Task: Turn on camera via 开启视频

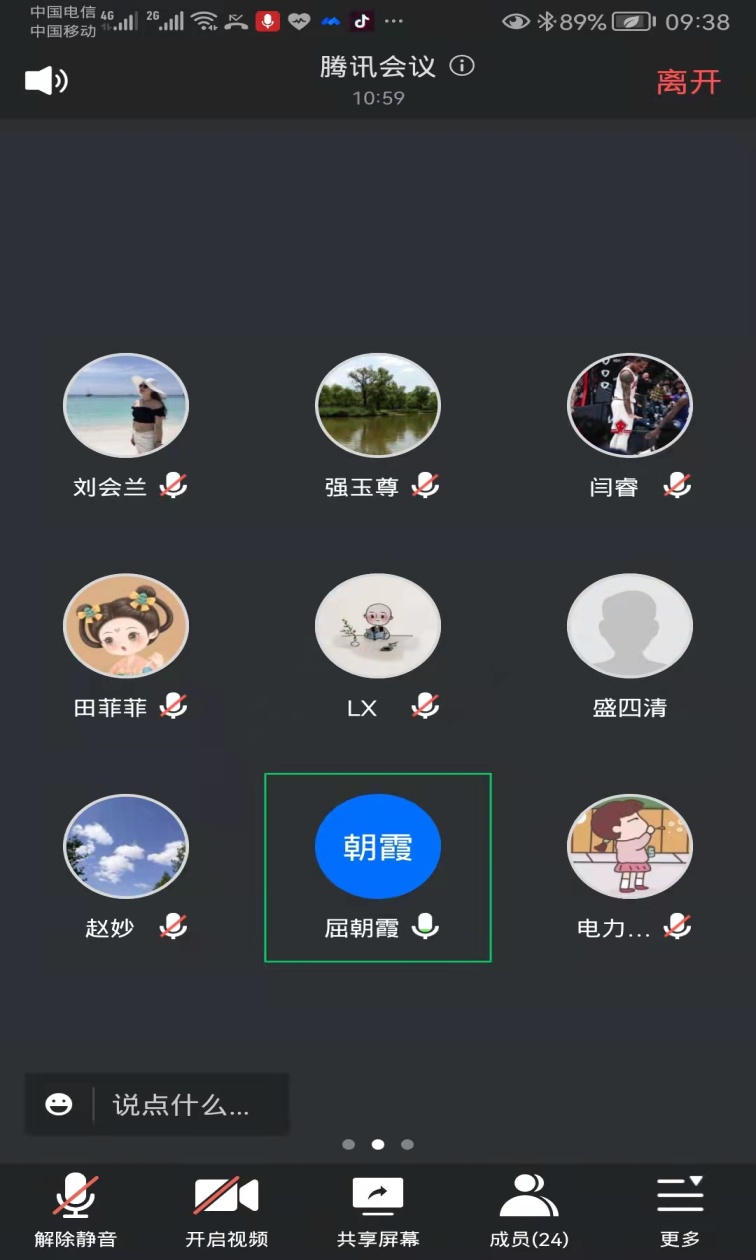Action: point(227,1209)
